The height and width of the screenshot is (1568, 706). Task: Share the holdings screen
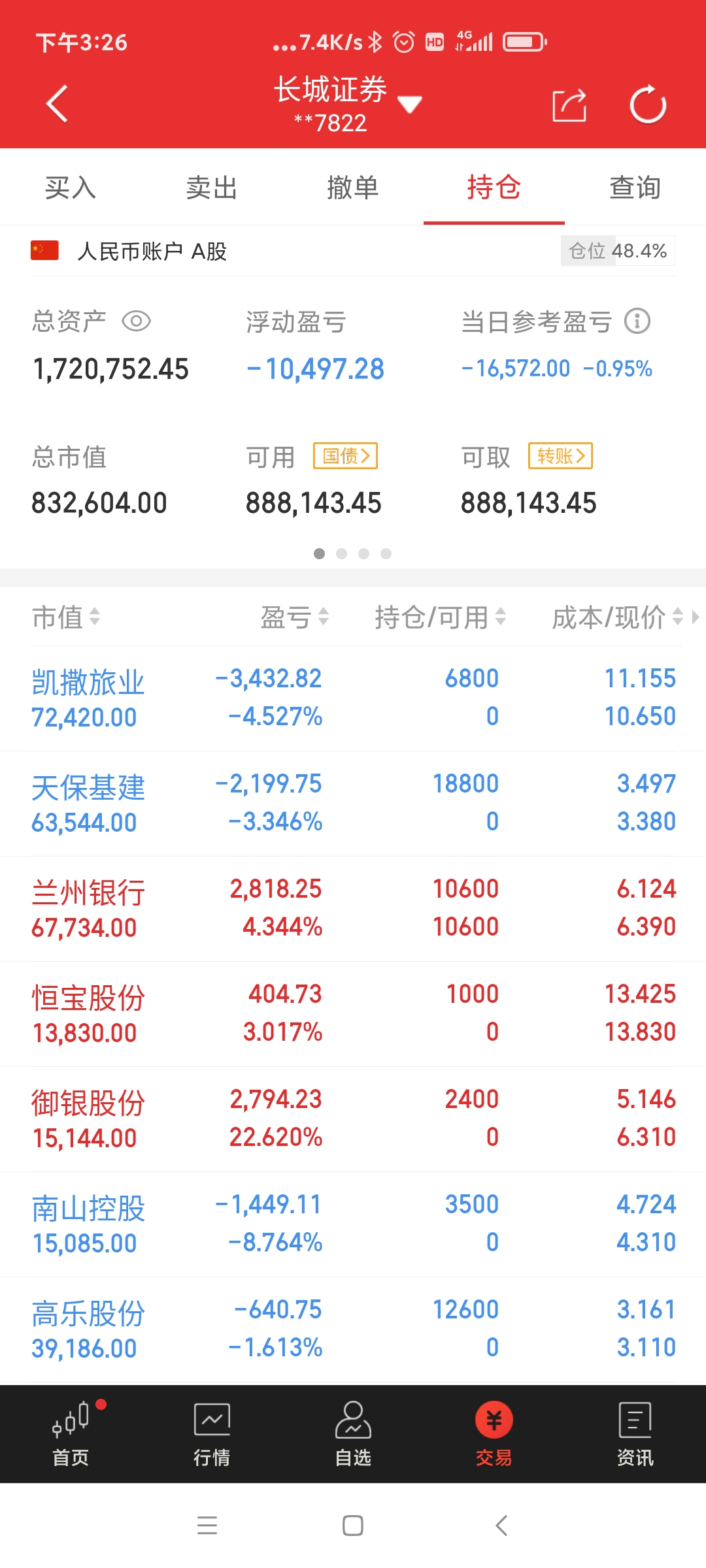point(569,105)
